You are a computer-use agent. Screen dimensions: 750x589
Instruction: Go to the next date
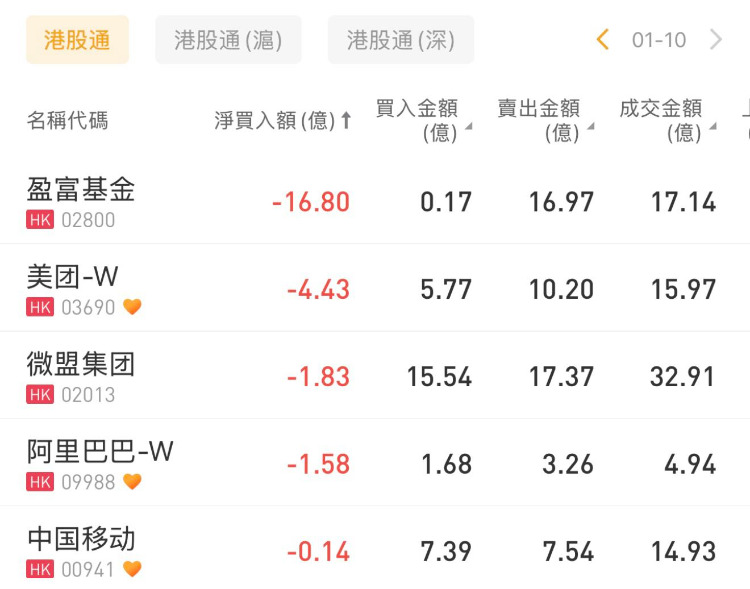coord(715,40)
